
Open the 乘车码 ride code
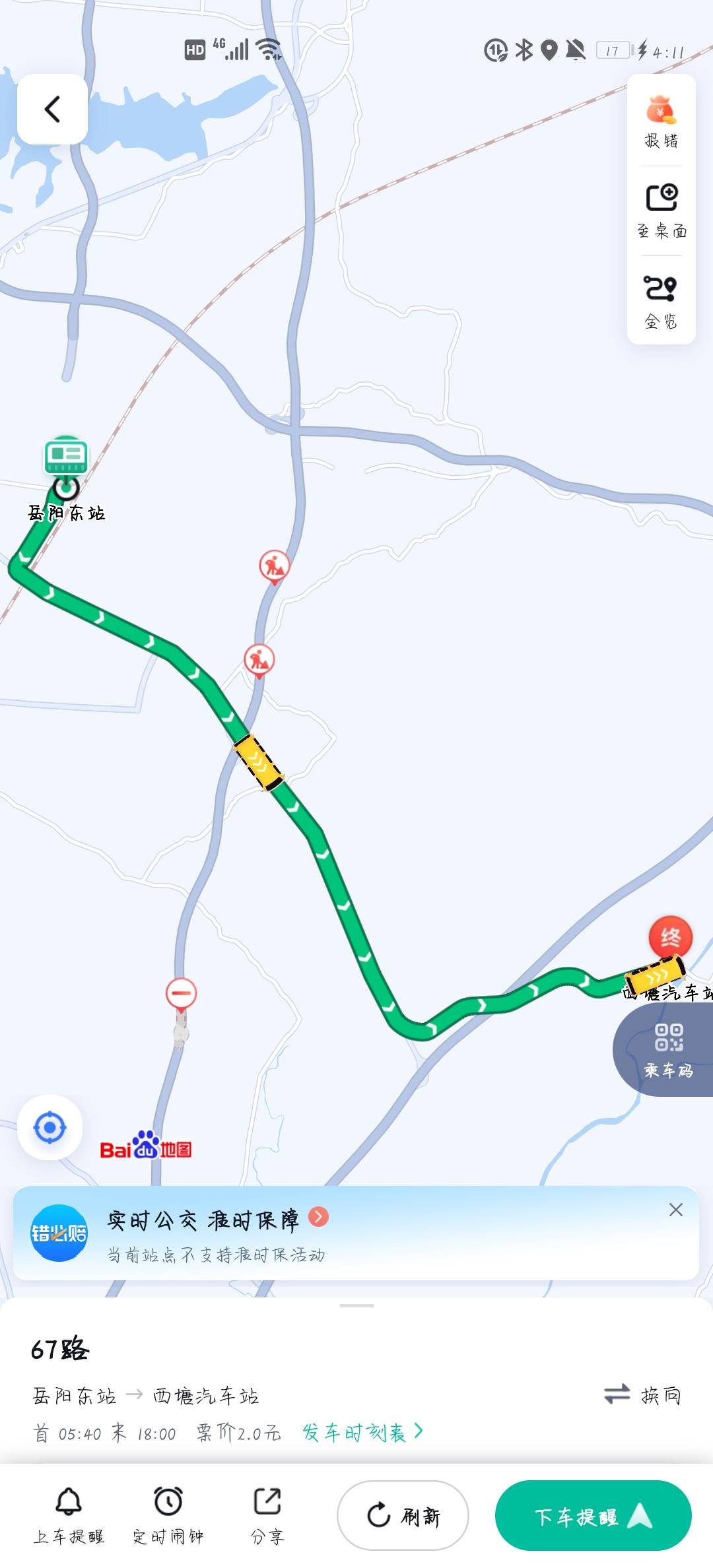668,1051
